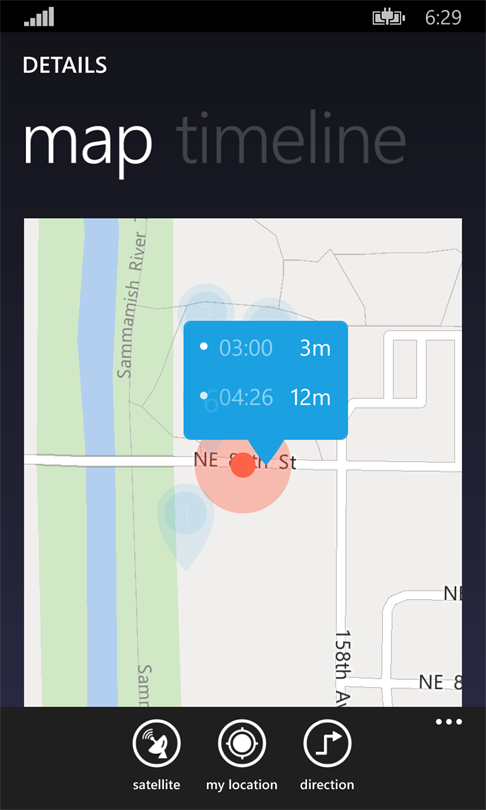Switch to the timeline pivot tab
Screen dimensions: 486x810
point(291,140)
